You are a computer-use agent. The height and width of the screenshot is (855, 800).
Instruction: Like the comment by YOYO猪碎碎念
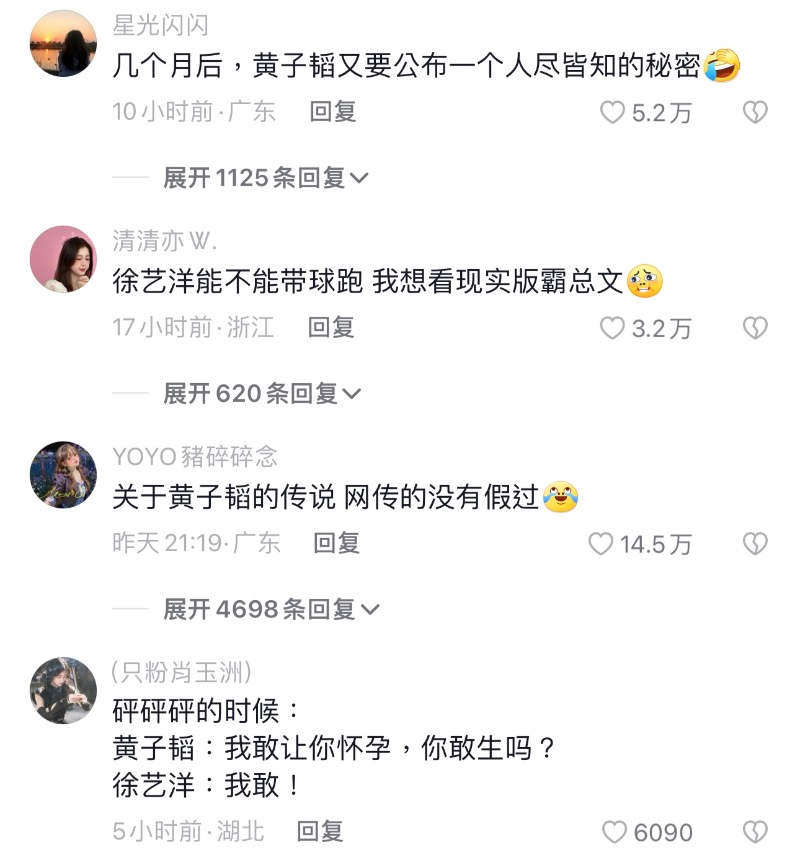click(600, 544)
